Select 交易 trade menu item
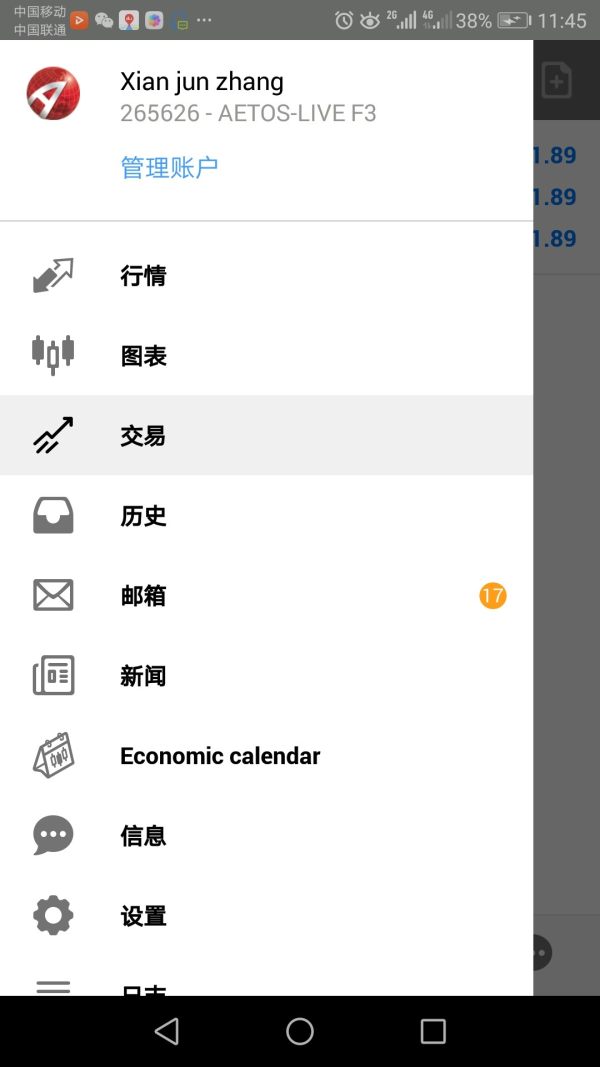This screenshot has width=600, height=1067. tap(143, 436)
